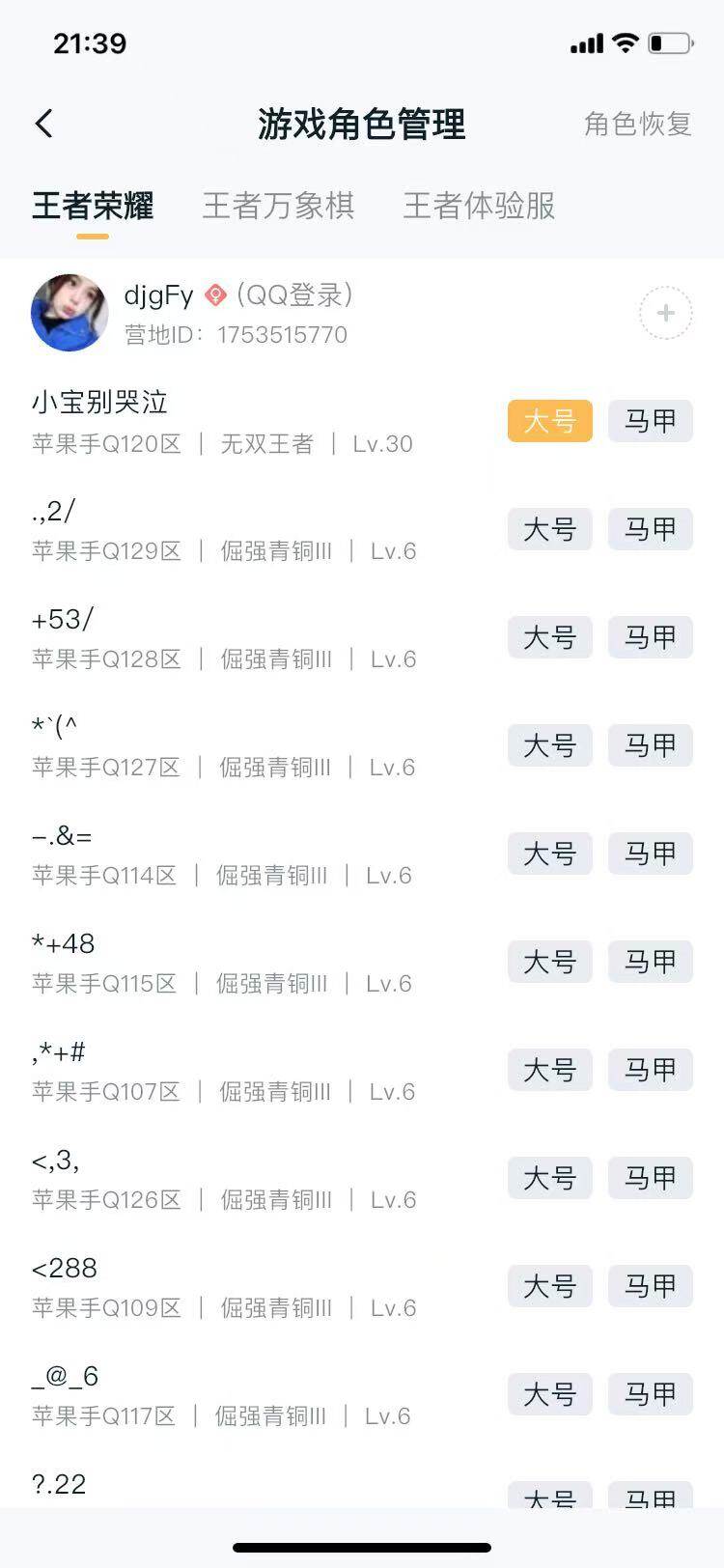
Task: Select the 王者荣耀 tab
Action: click(x=93, y=206)
